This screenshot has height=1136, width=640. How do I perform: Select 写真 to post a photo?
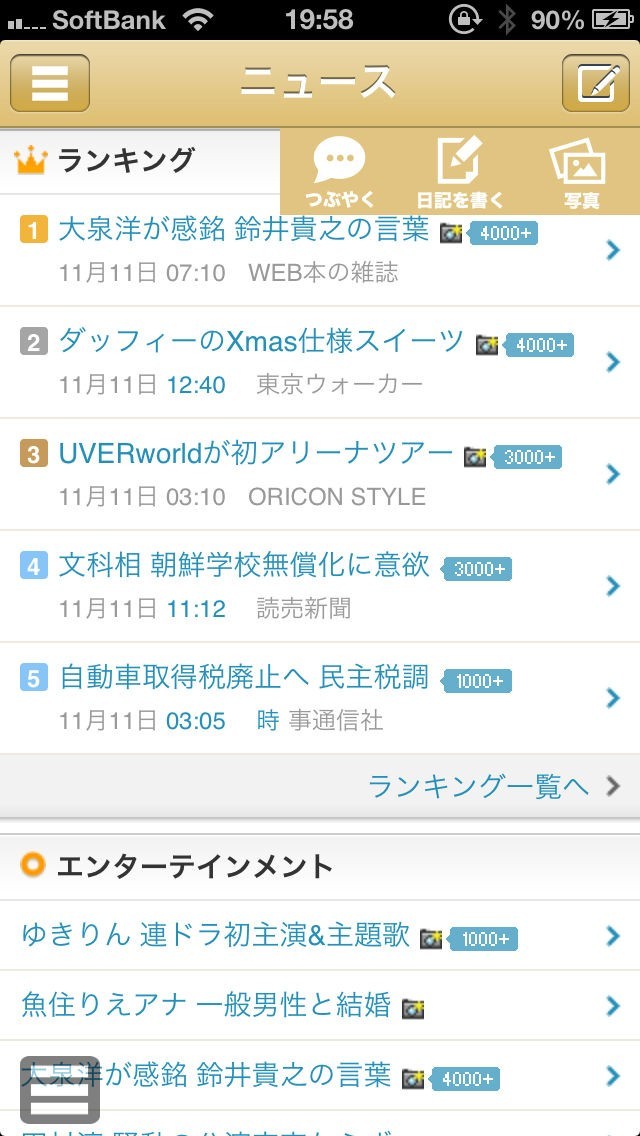[x=580, y=172]
